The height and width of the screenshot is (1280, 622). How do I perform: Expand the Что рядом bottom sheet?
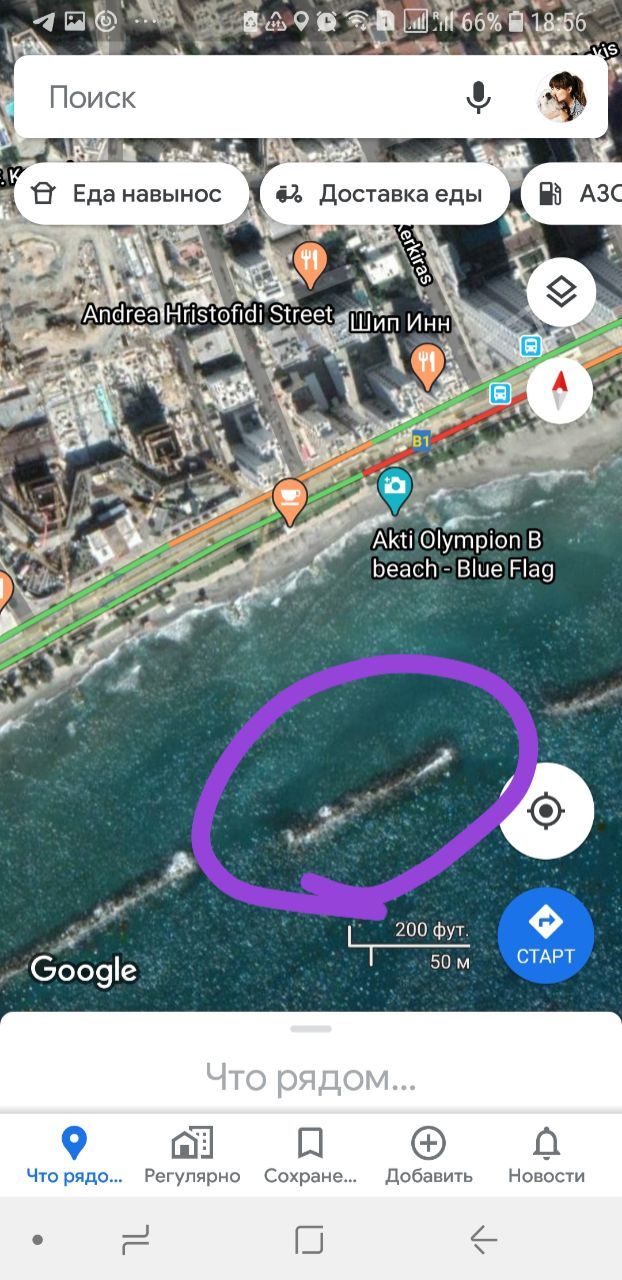(311, 1060)
